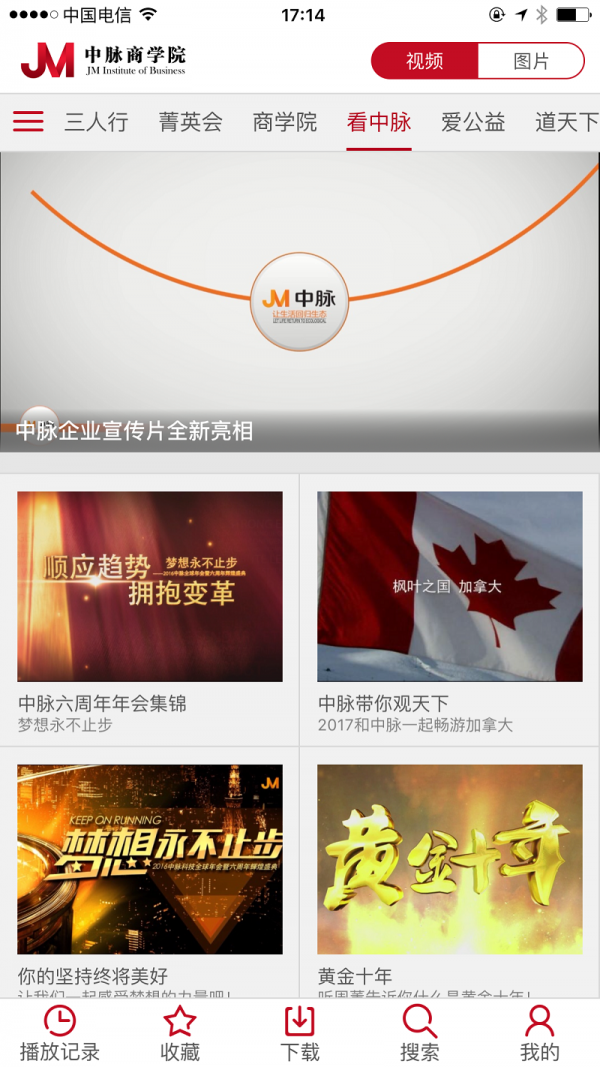Switch to the 三人行 tab

pyautogui.click(x=97, y=122)
